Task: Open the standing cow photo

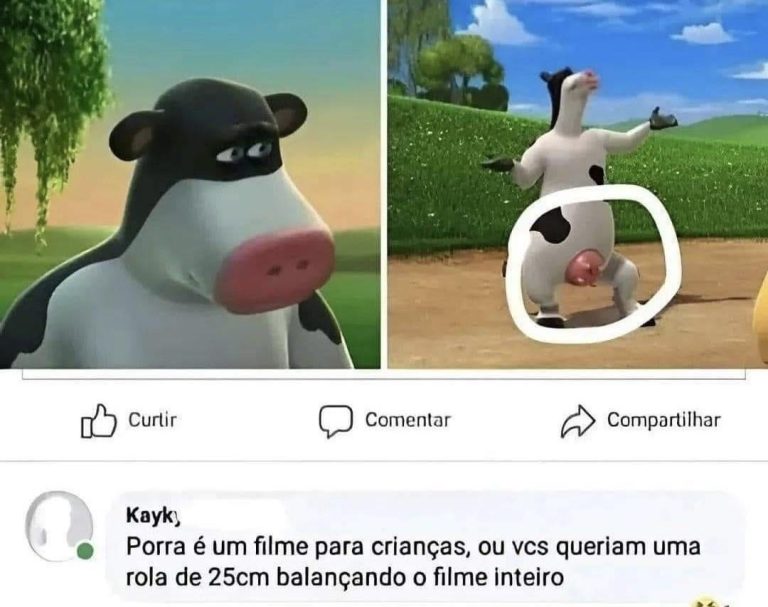Action: (577, 185)
